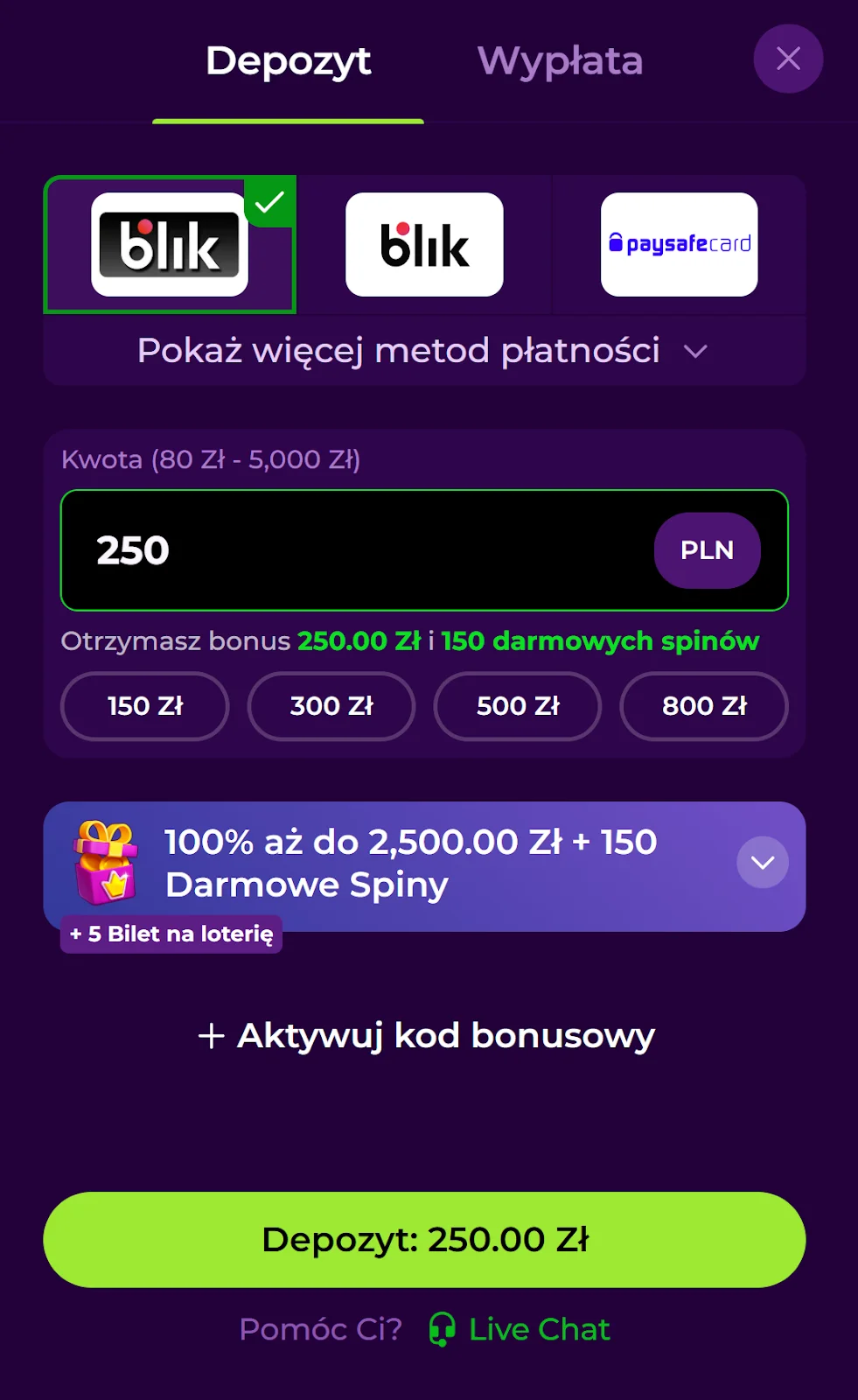Click Aktywuj kod bonusowy
The image size is (858, 1400).
(444, 1035)
